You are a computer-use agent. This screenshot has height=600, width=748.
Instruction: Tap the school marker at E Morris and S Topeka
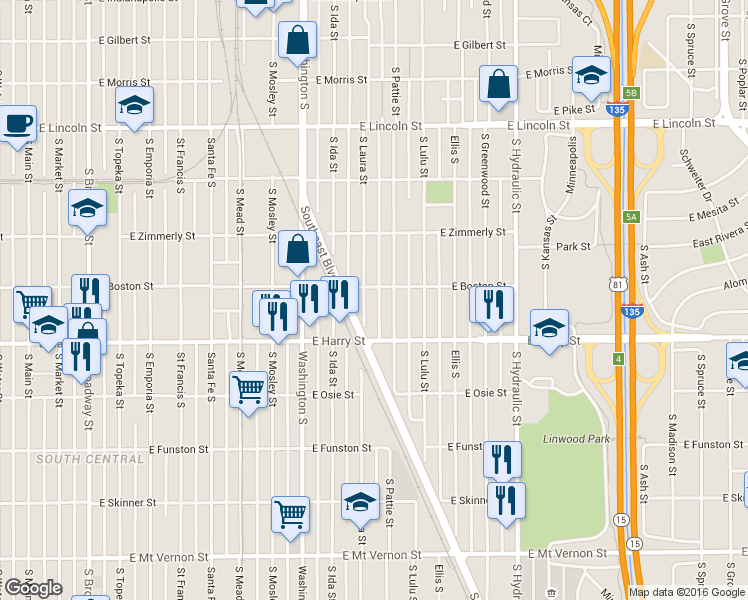click(x=133, y=106)
